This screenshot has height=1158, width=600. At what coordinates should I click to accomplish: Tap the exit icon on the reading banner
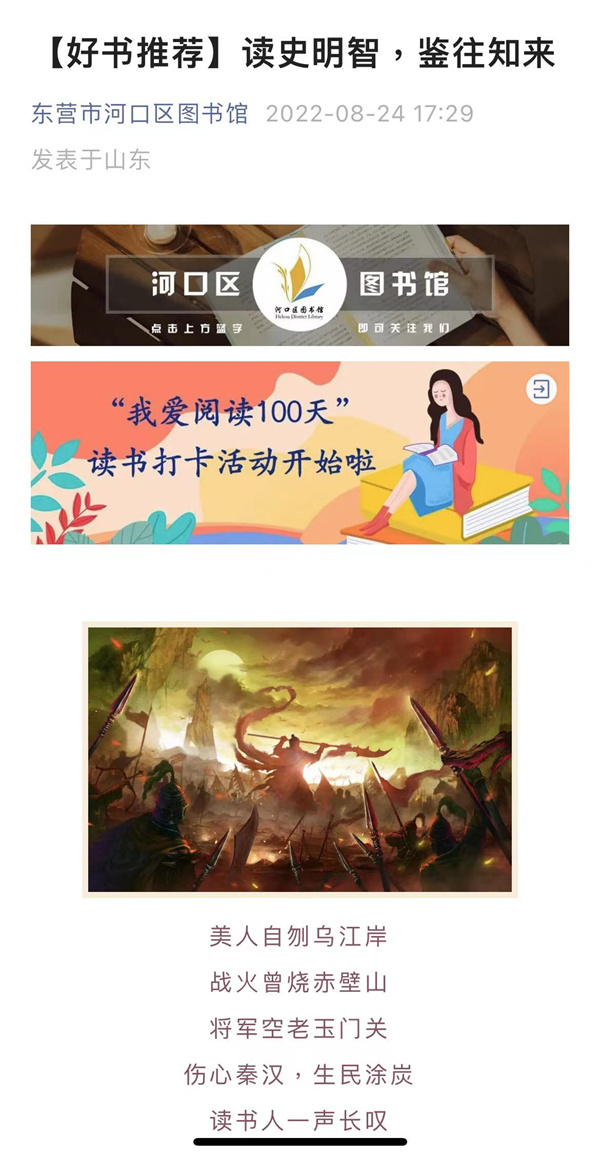541,389
